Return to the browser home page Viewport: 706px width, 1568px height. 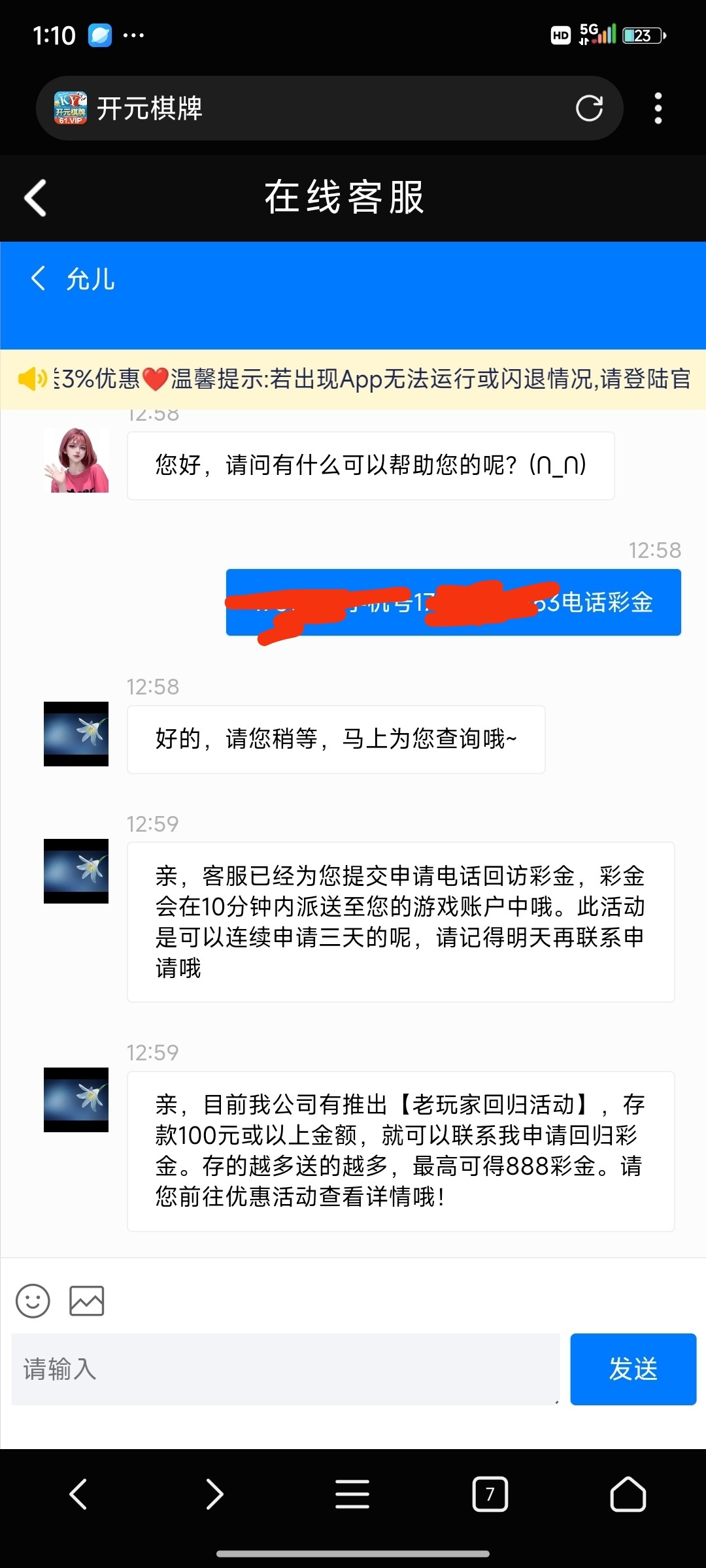[628, 1494]
